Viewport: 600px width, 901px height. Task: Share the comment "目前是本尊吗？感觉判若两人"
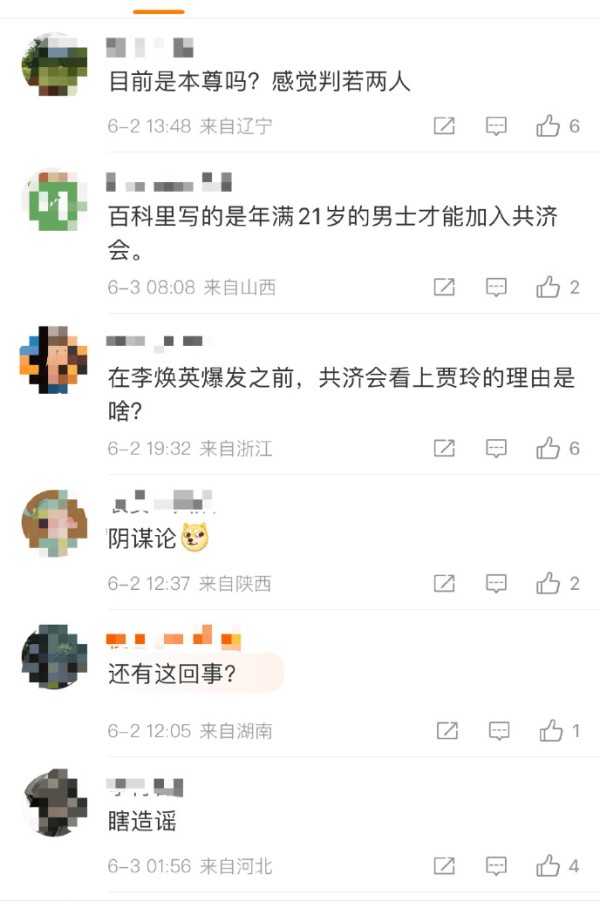tap(444, 127)
